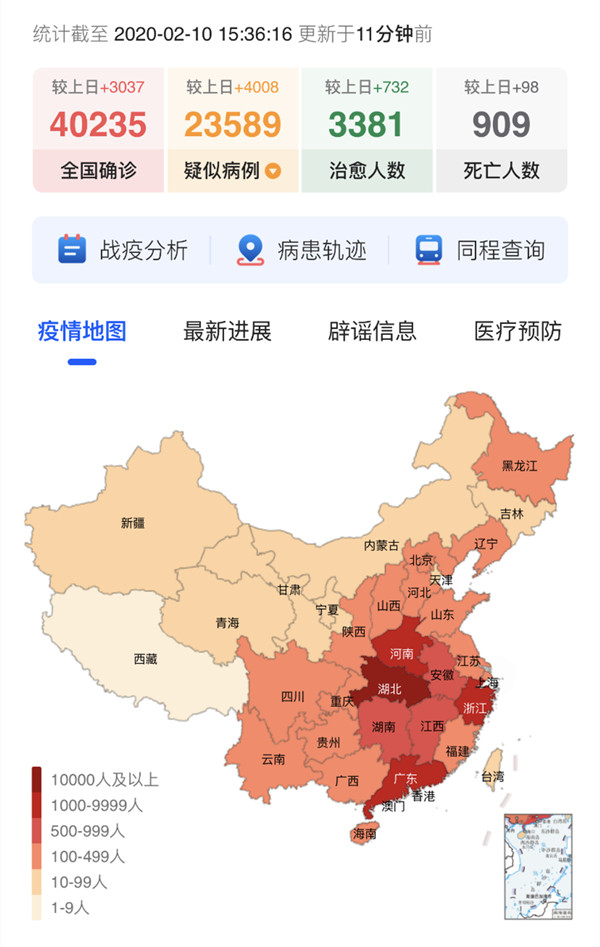Open the 全国确诊 confirmed cases card

pos(98,130)
